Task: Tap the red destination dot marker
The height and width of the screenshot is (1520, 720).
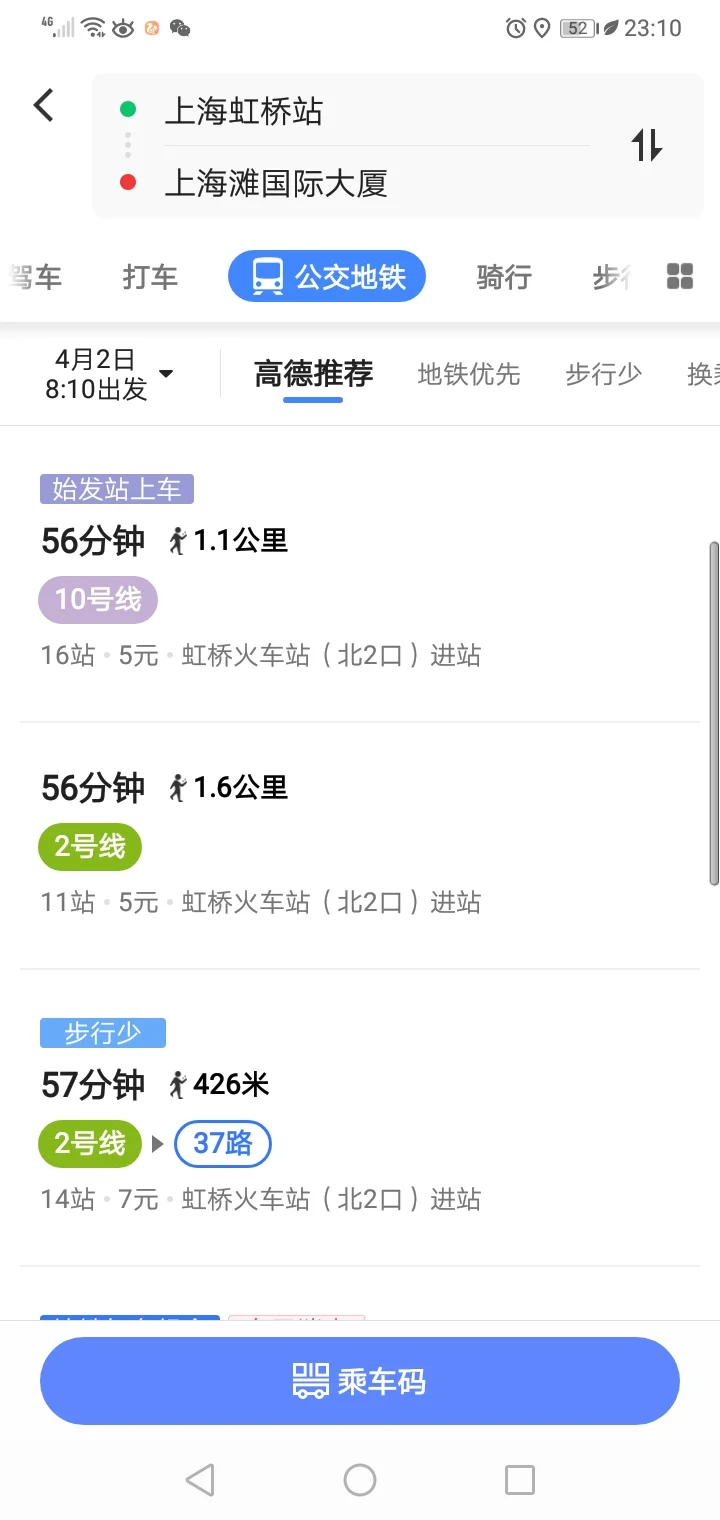Action: point(127,183)
